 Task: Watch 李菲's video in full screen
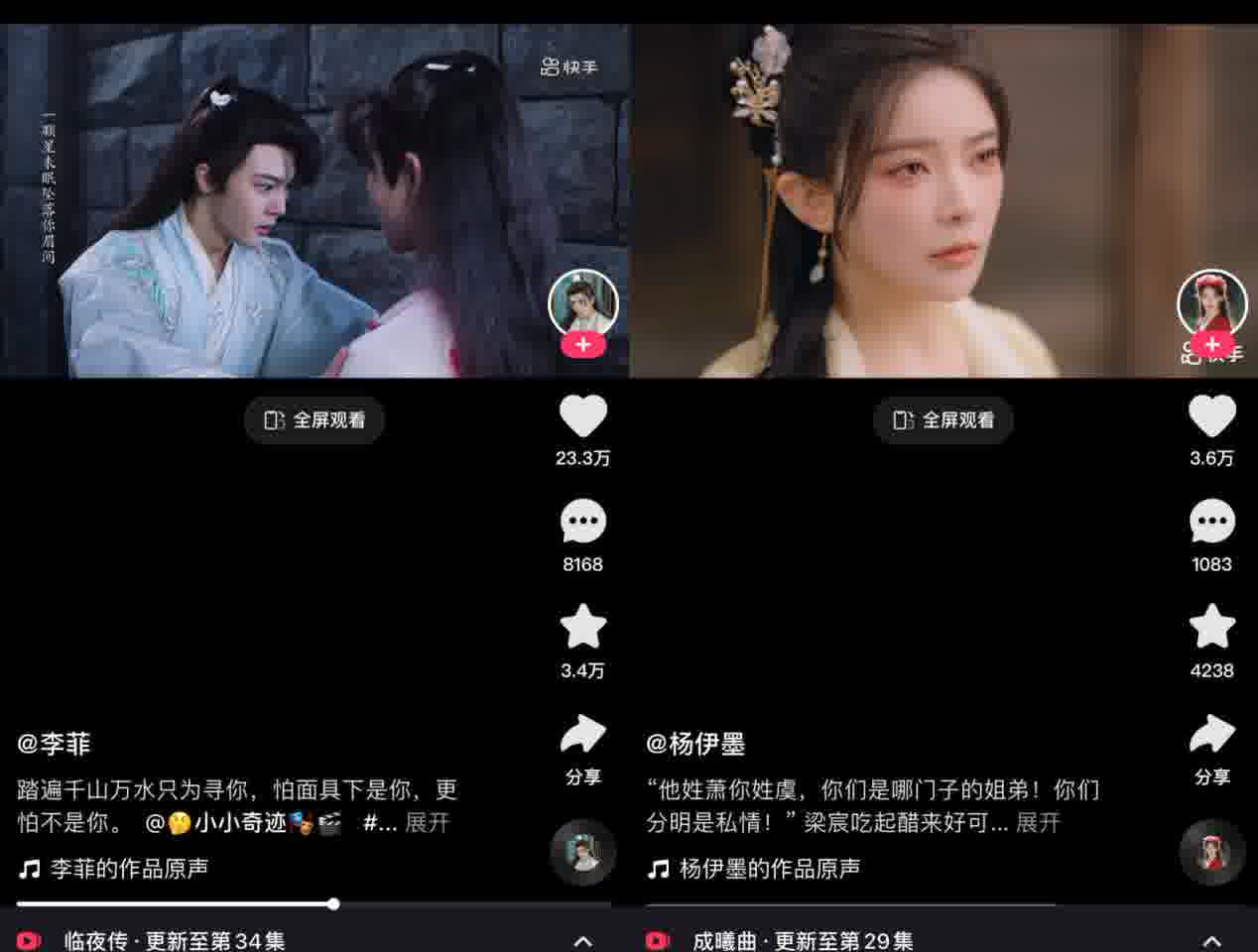314,420
